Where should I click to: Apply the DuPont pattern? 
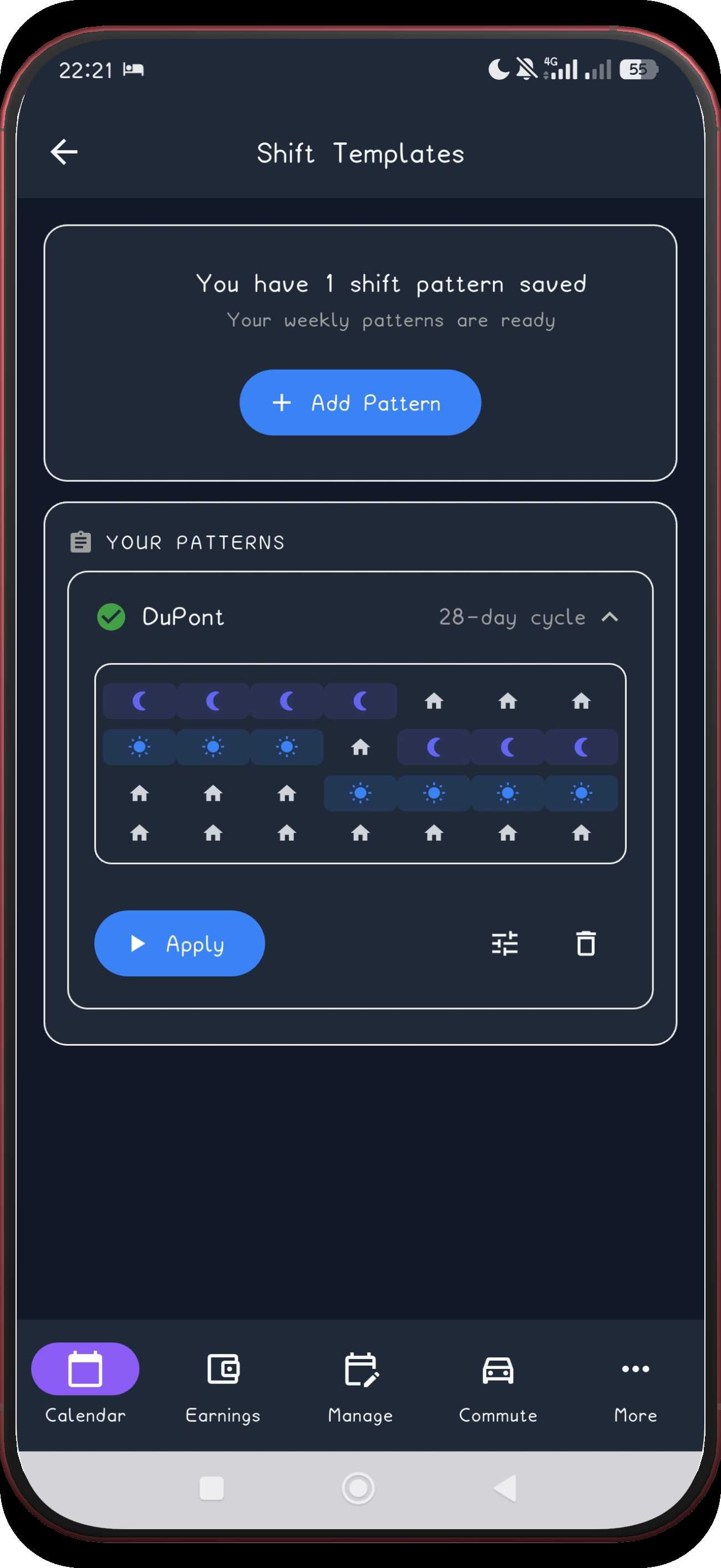pyautogui.click(x=180, y=944)
